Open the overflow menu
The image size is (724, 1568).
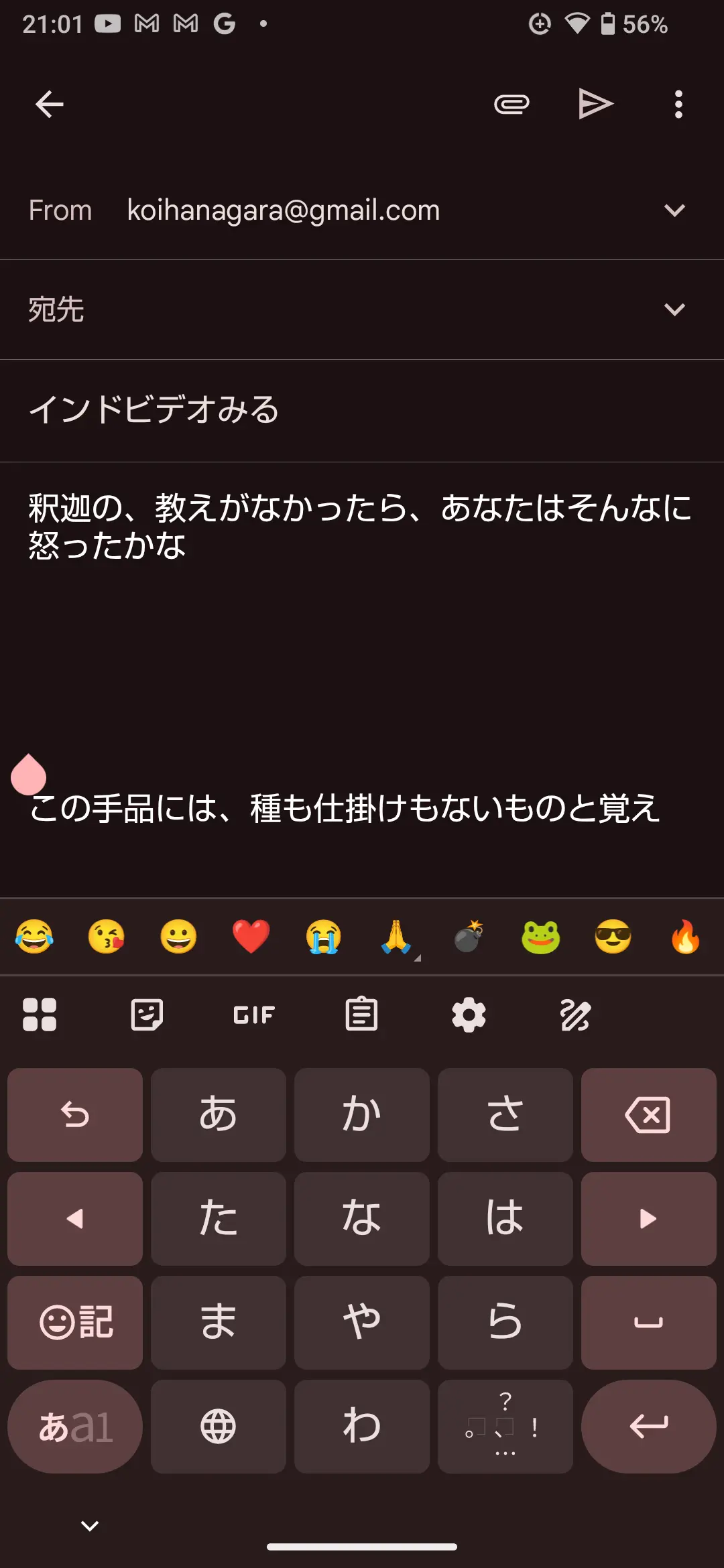(678, 105)
